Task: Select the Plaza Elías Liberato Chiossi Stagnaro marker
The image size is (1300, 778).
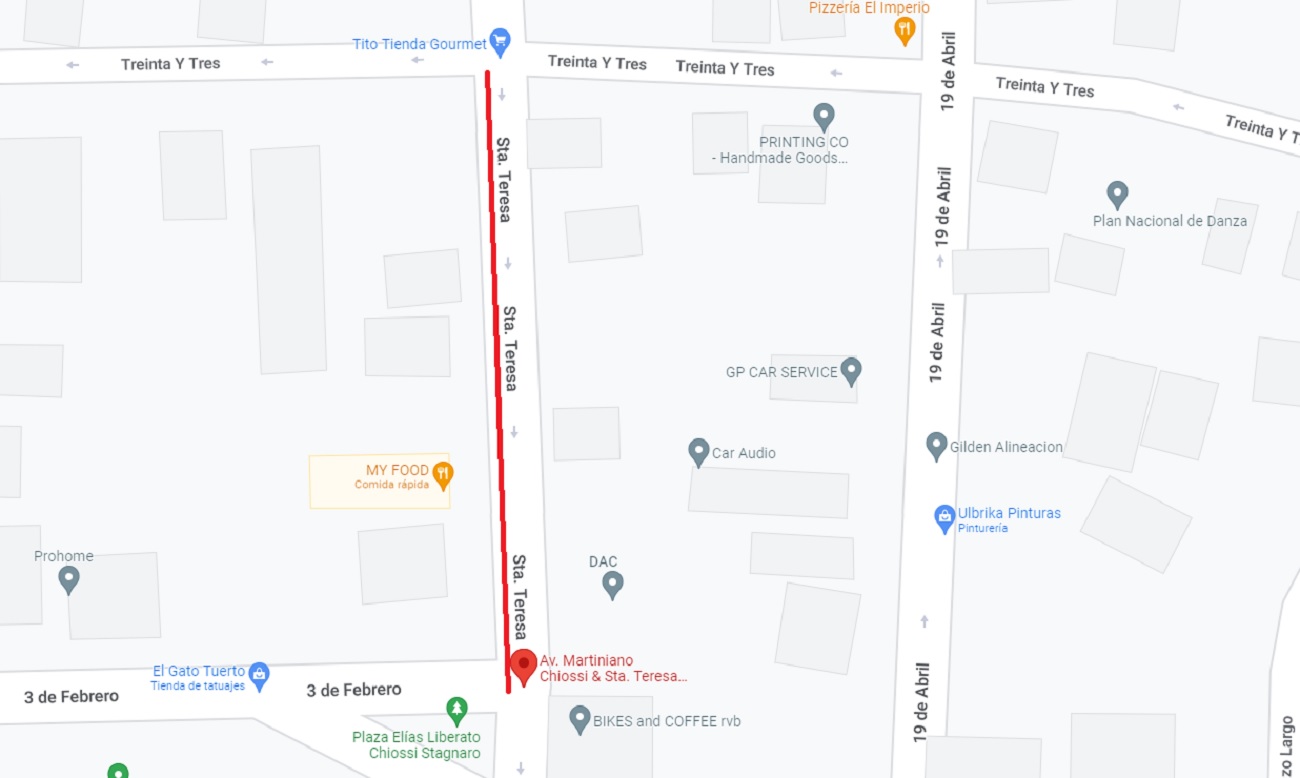Action: 457,710
